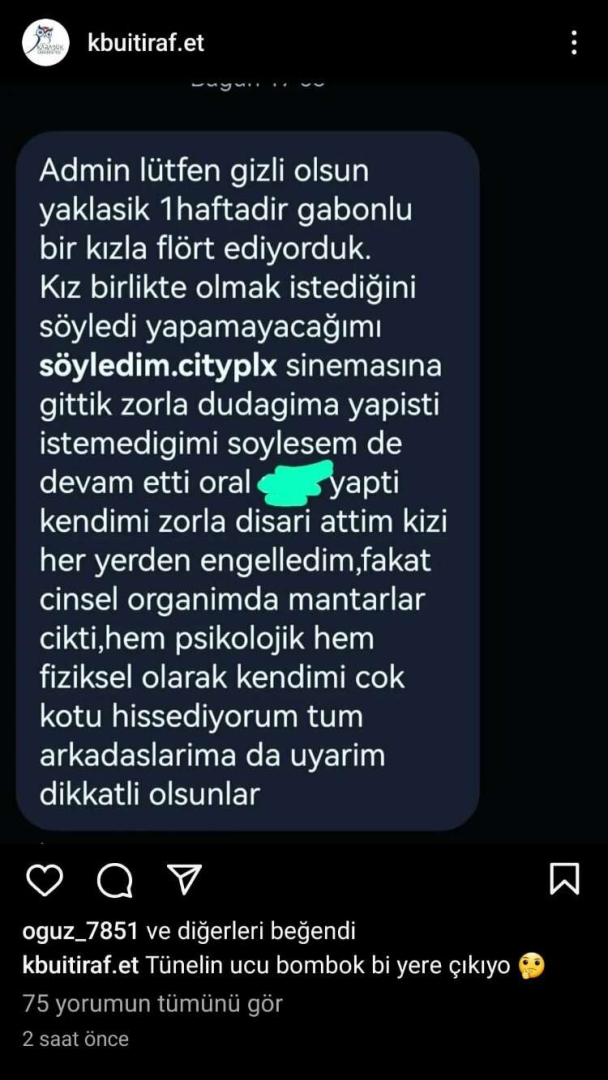Open the post's three-dot overflow menu

(573, 43)
